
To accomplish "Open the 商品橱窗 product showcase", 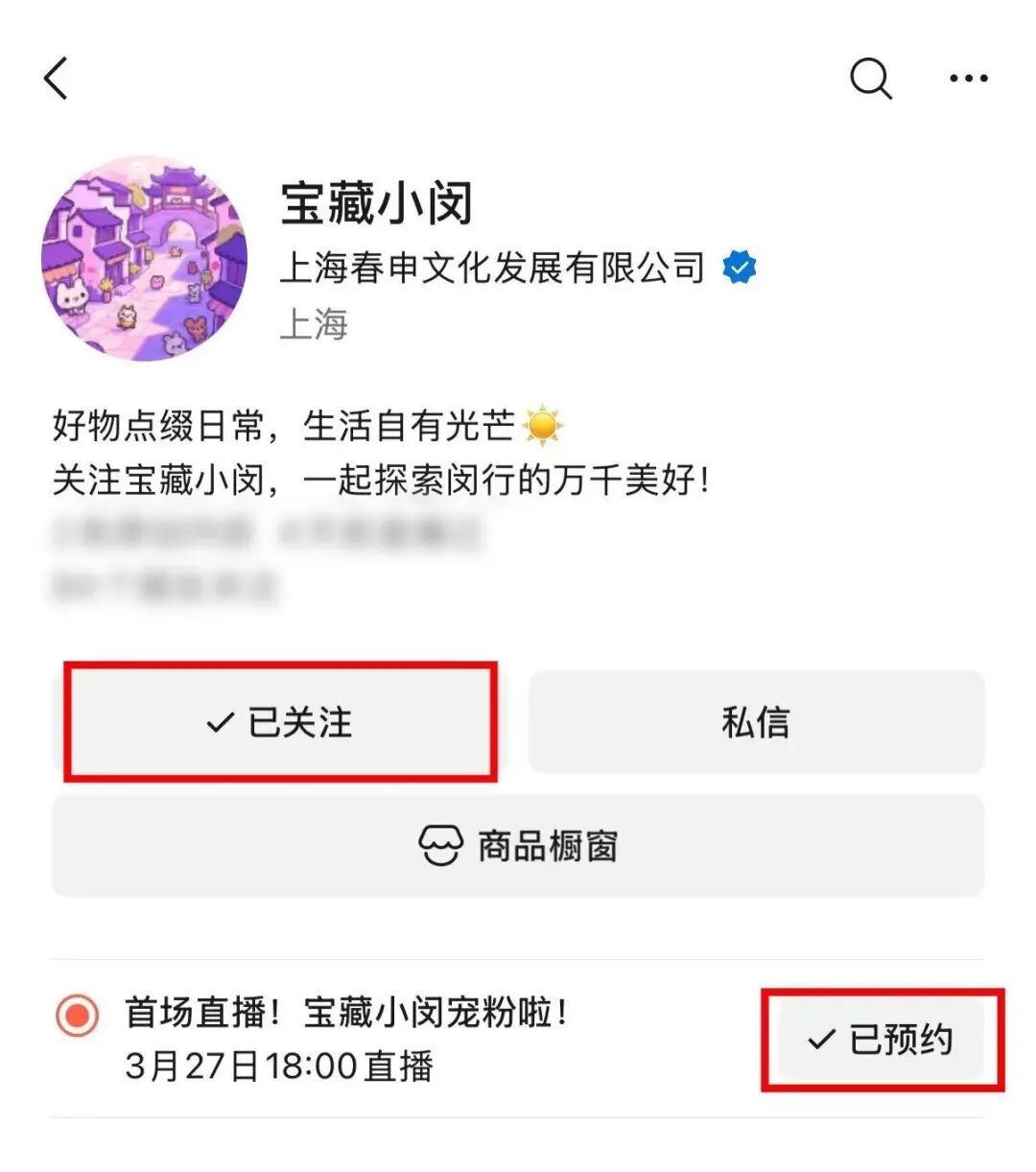I will click(x=518, y=846).
